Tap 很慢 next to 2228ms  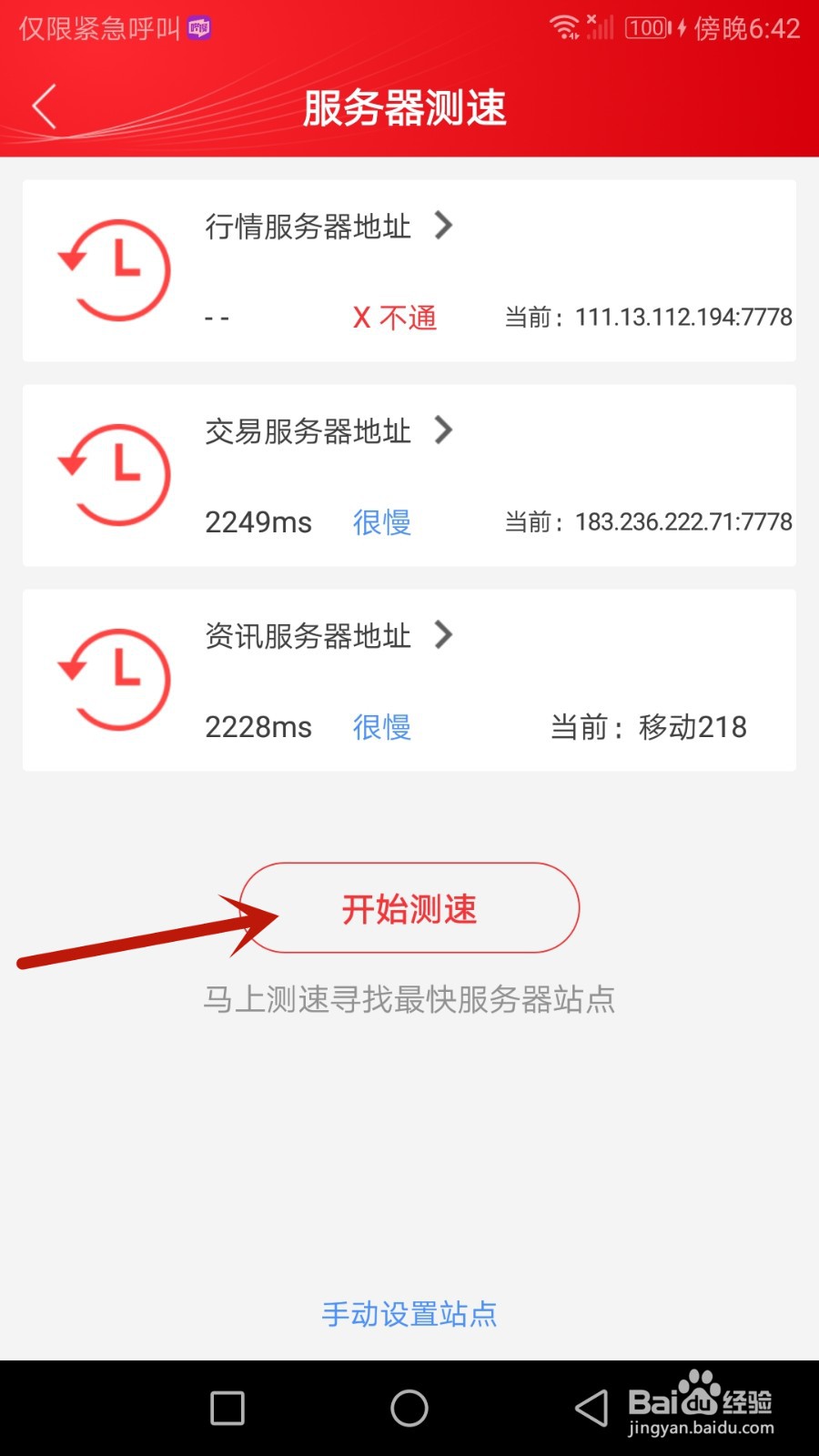point(381,727)
